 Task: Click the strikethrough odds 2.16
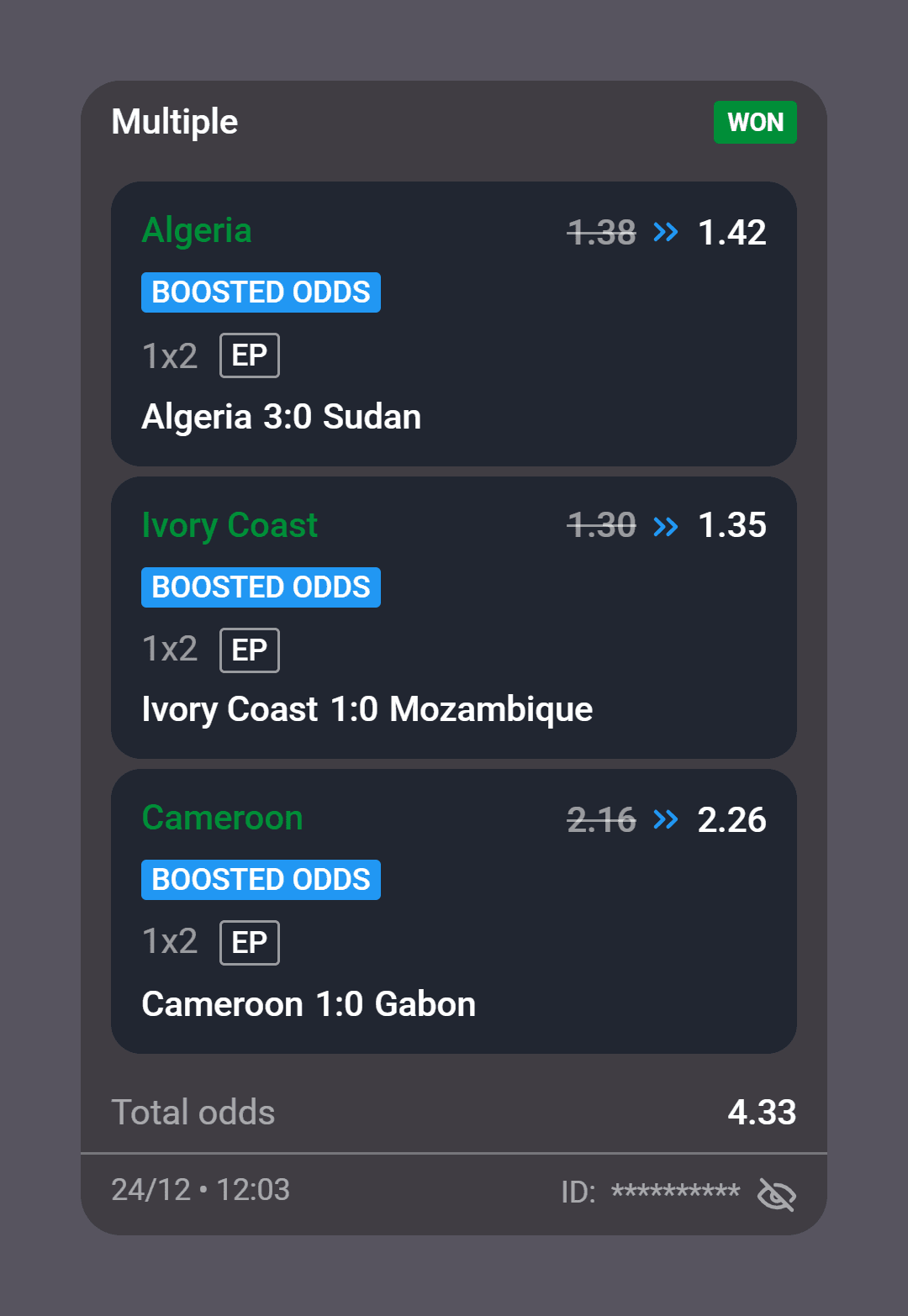(600, 819)
